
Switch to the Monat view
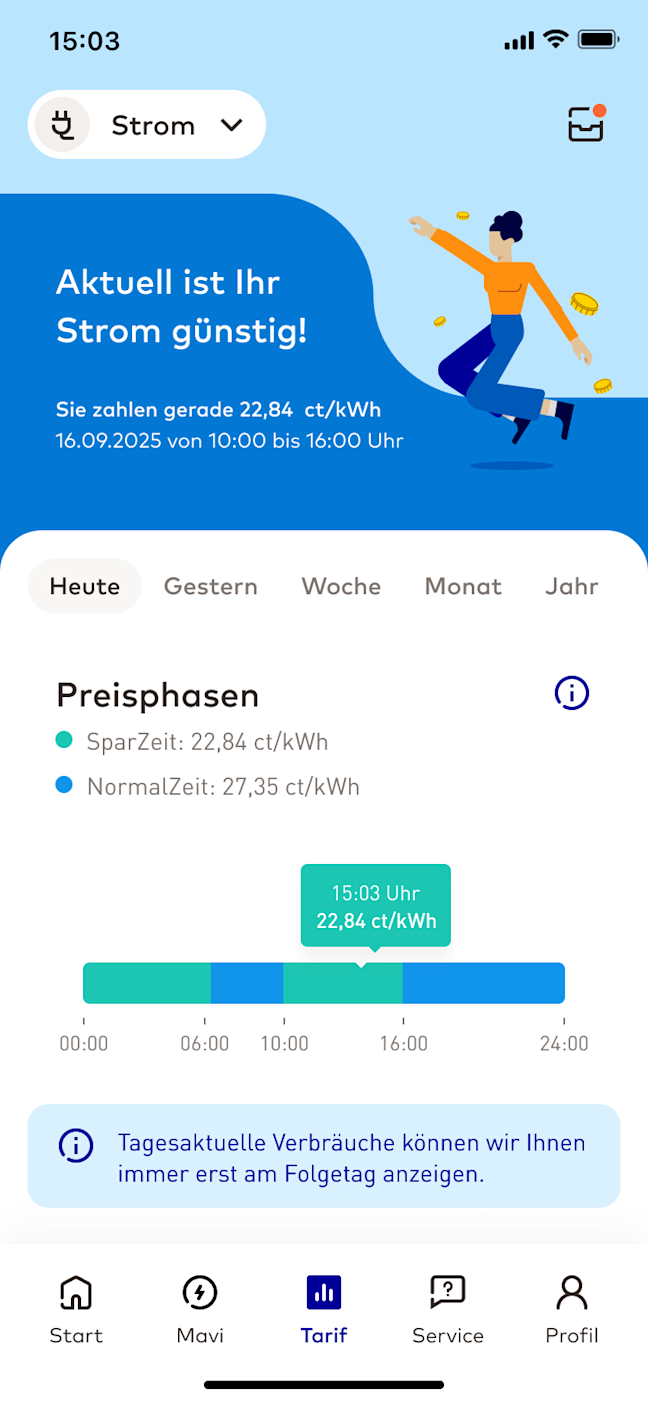[463, 586]
